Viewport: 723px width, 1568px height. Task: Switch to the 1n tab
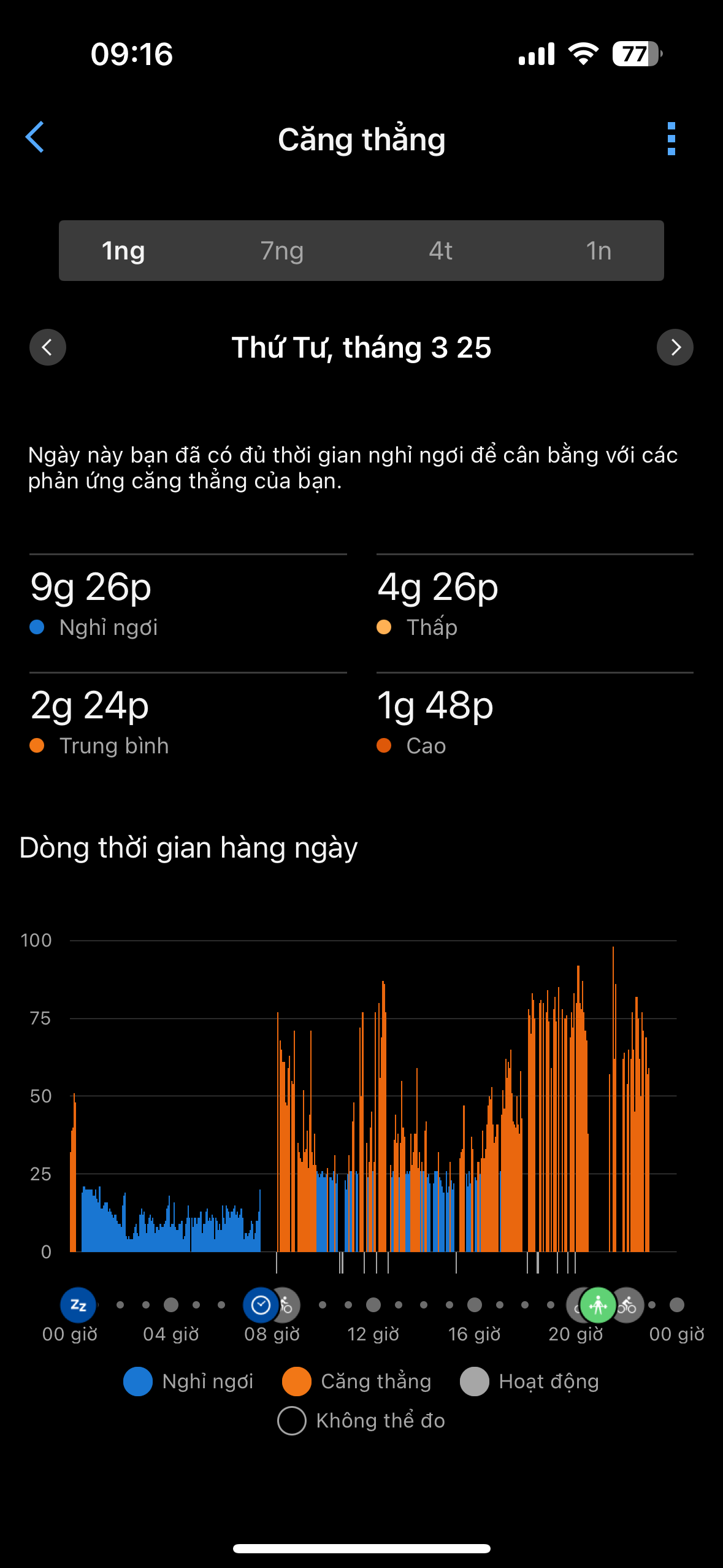[598, 251]
